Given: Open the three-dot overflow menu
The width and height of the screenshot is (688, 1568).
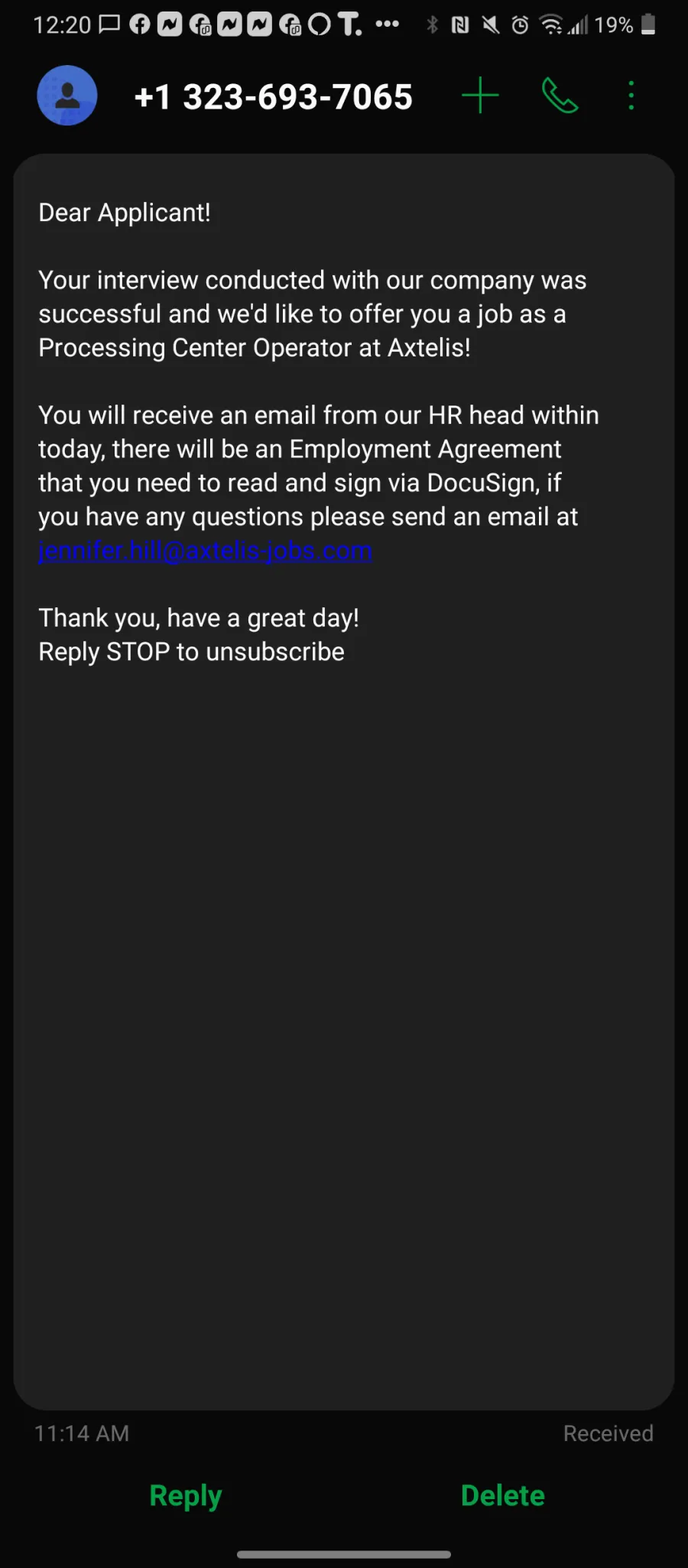Looking at the screenshot, I should point(631,96).
